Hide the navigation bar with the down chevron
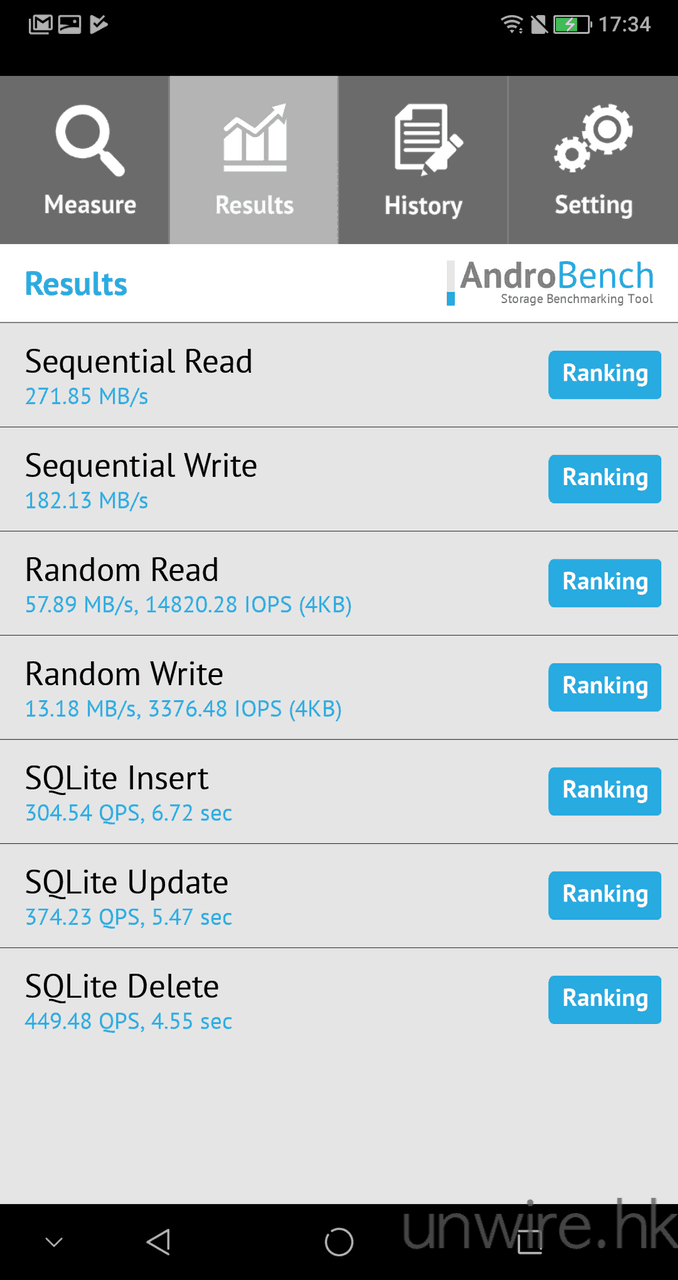Screen dimensions: 678x1280 54,1242
